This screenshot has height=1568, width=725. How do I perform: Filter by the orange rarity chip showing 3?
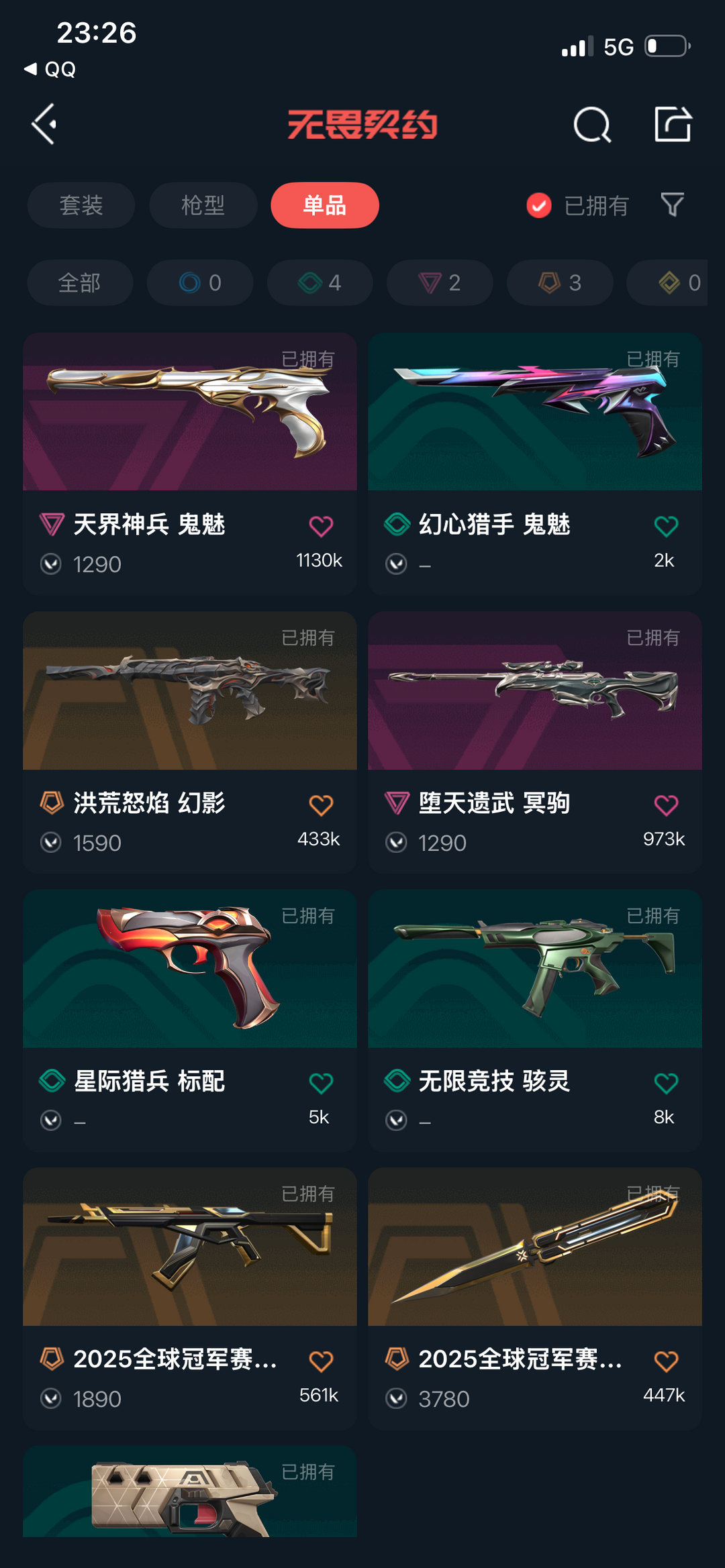tap(559, 283)
